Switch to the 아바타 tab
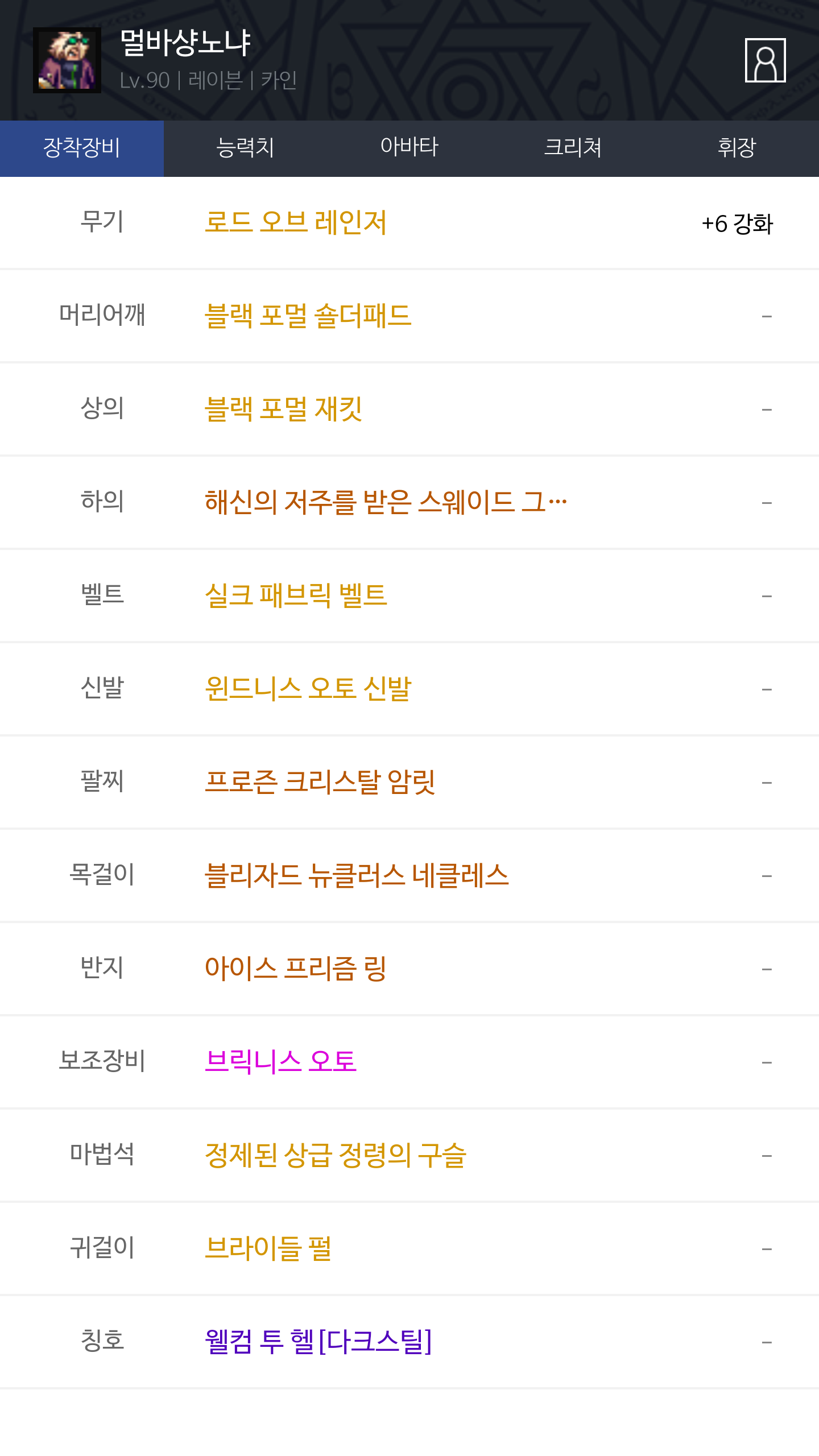819x1456 pixels. pos(409,148)
